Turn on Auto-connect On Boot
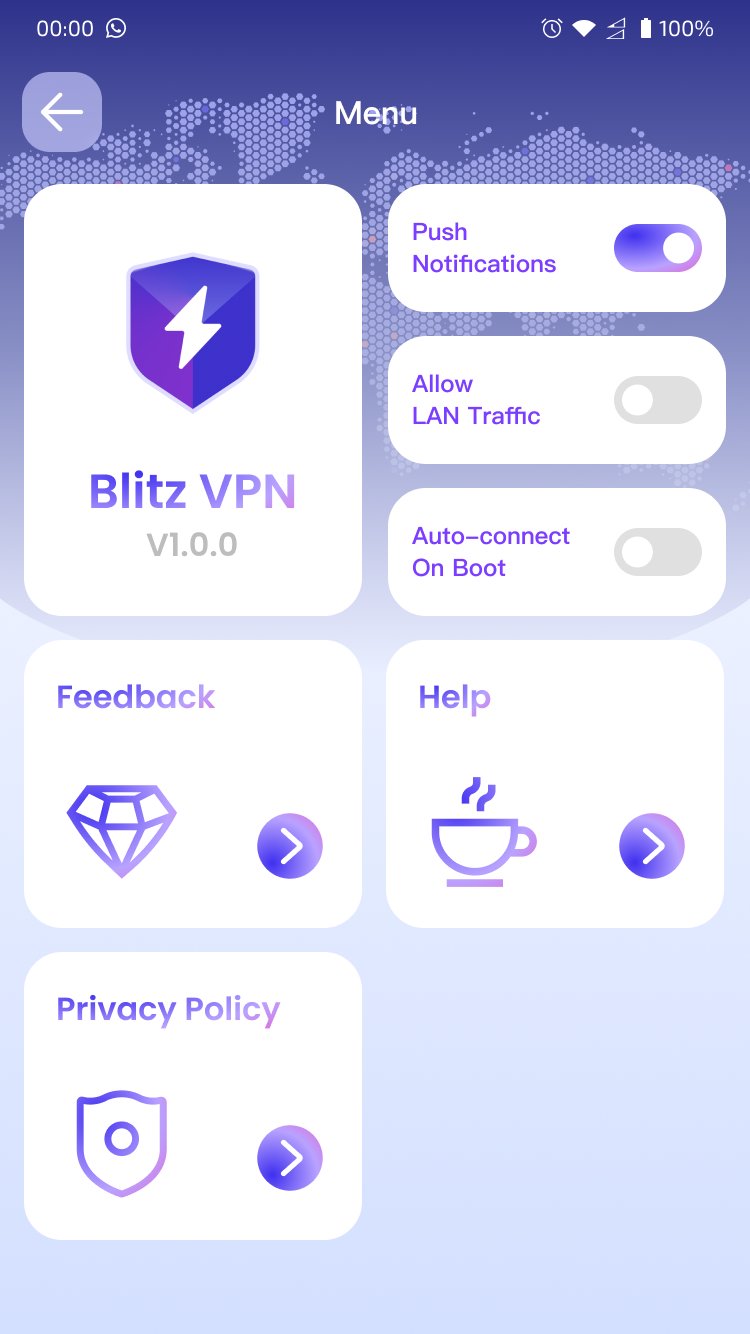Screen dimensions: 750x1334 point(657,551)
